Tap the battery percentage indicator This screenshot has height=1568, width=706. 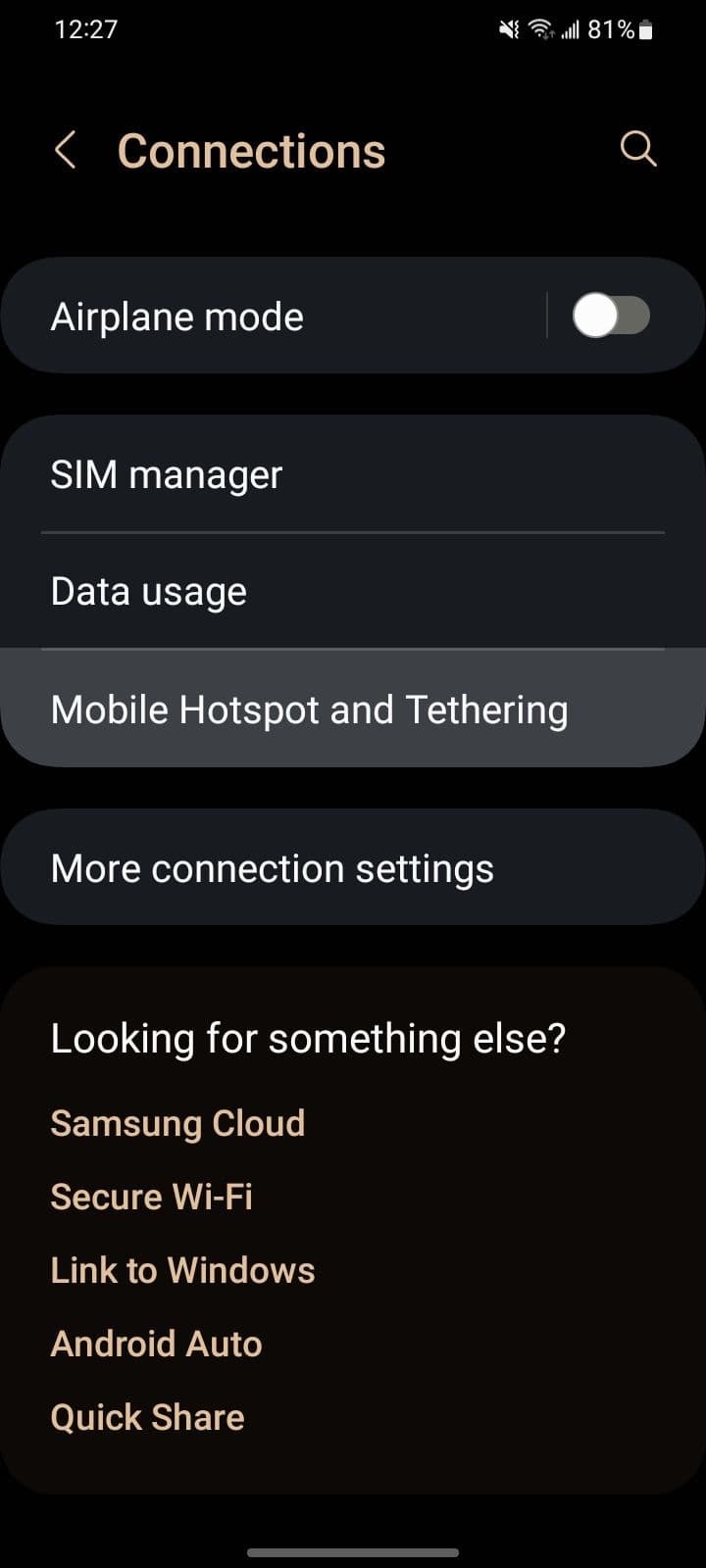(613, 28)
